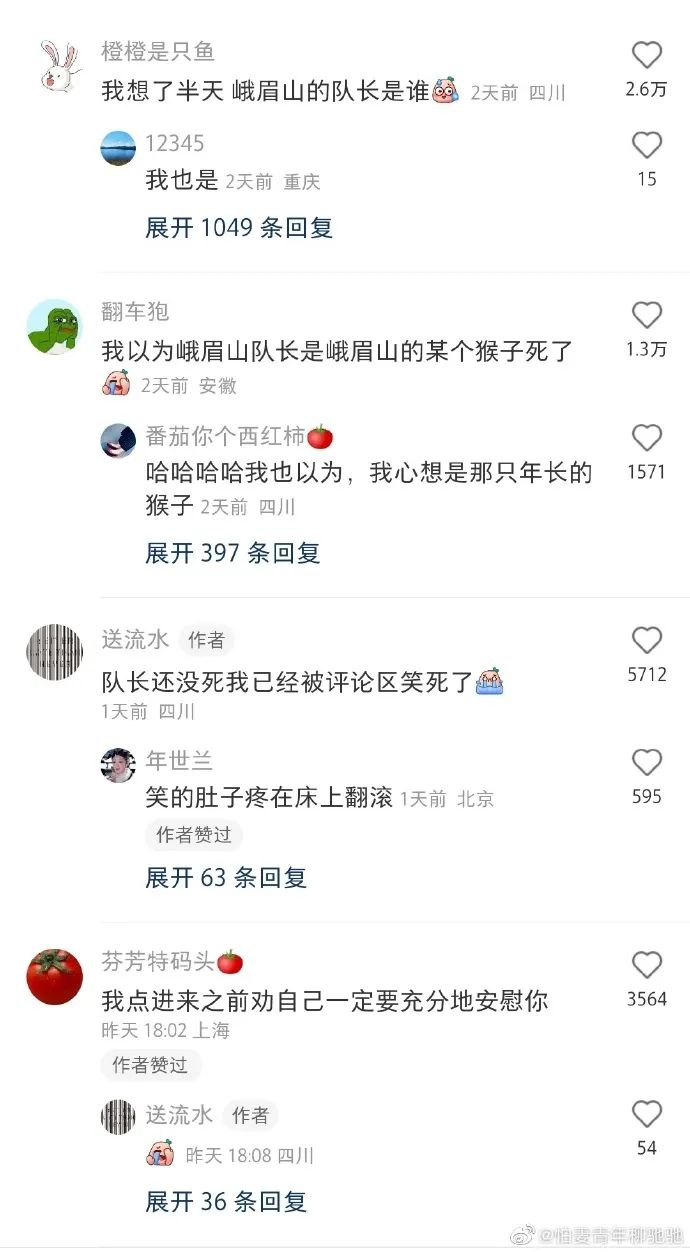Like 送流水's reply with 54 likes
The height and width of the screenshot is (1252, 690).
(647, 1114)
